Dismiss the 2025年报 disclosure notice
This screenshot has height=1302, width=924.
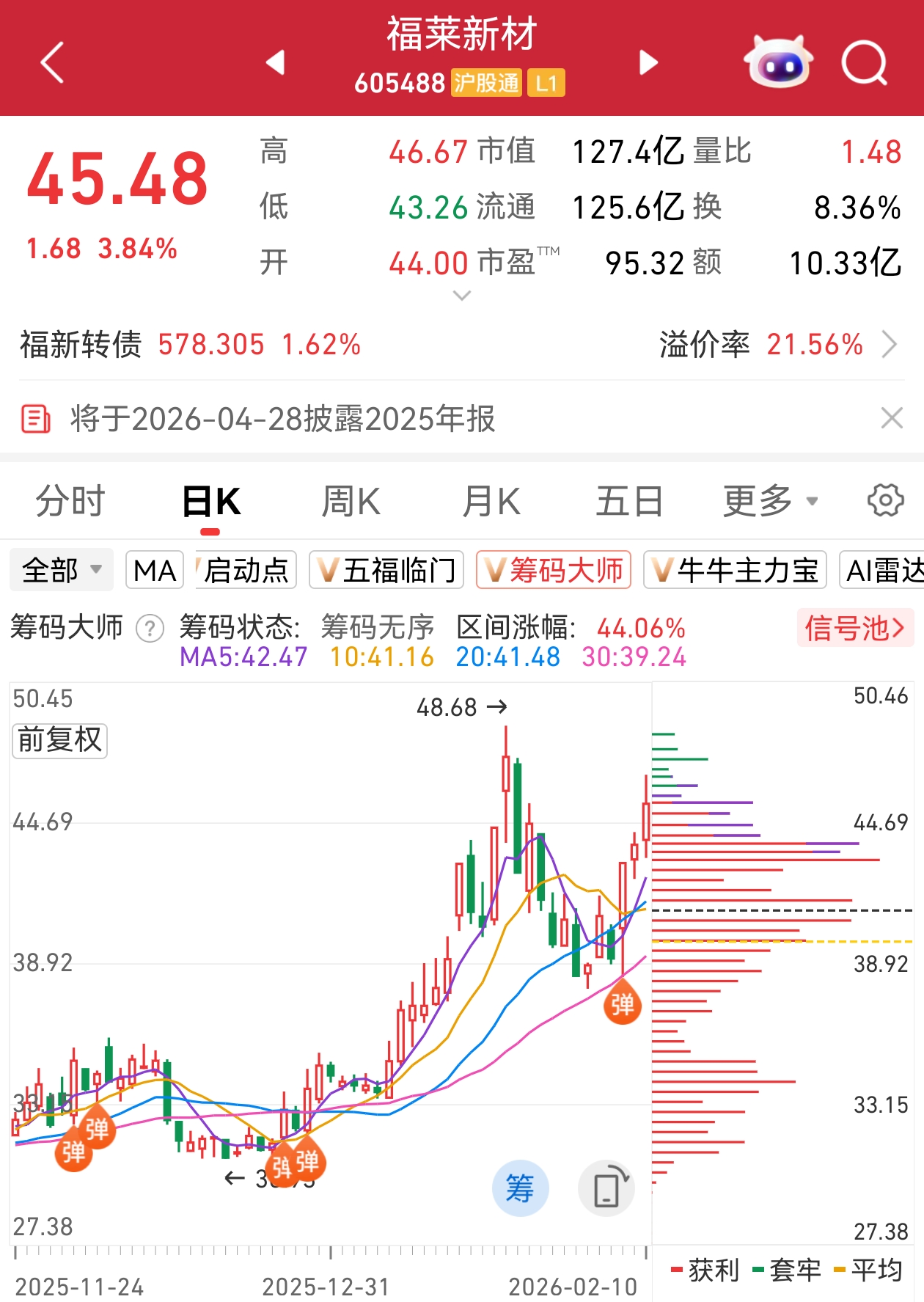tap(891, 418)
